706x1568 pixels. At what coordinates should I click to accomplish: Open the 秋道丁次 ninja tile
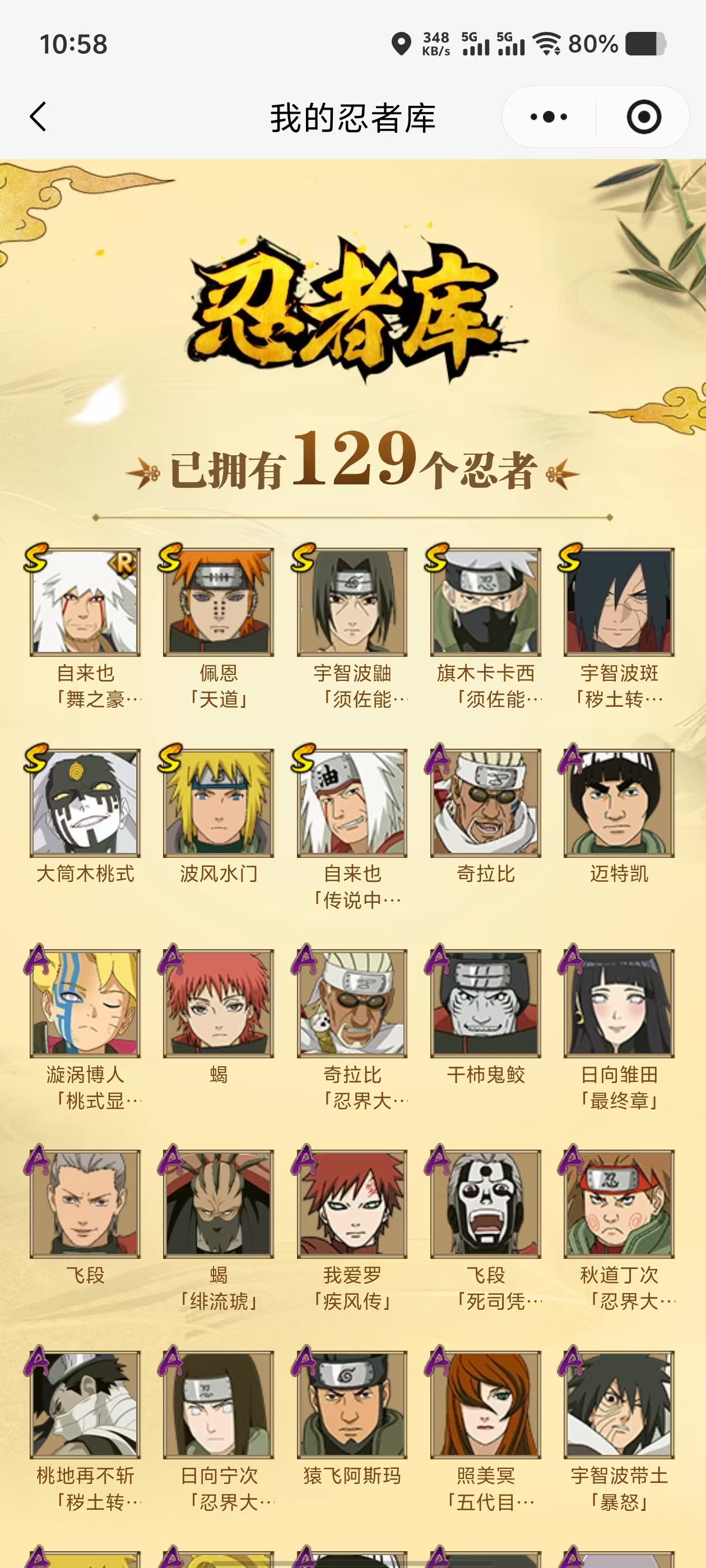(x=619, y=1204)
